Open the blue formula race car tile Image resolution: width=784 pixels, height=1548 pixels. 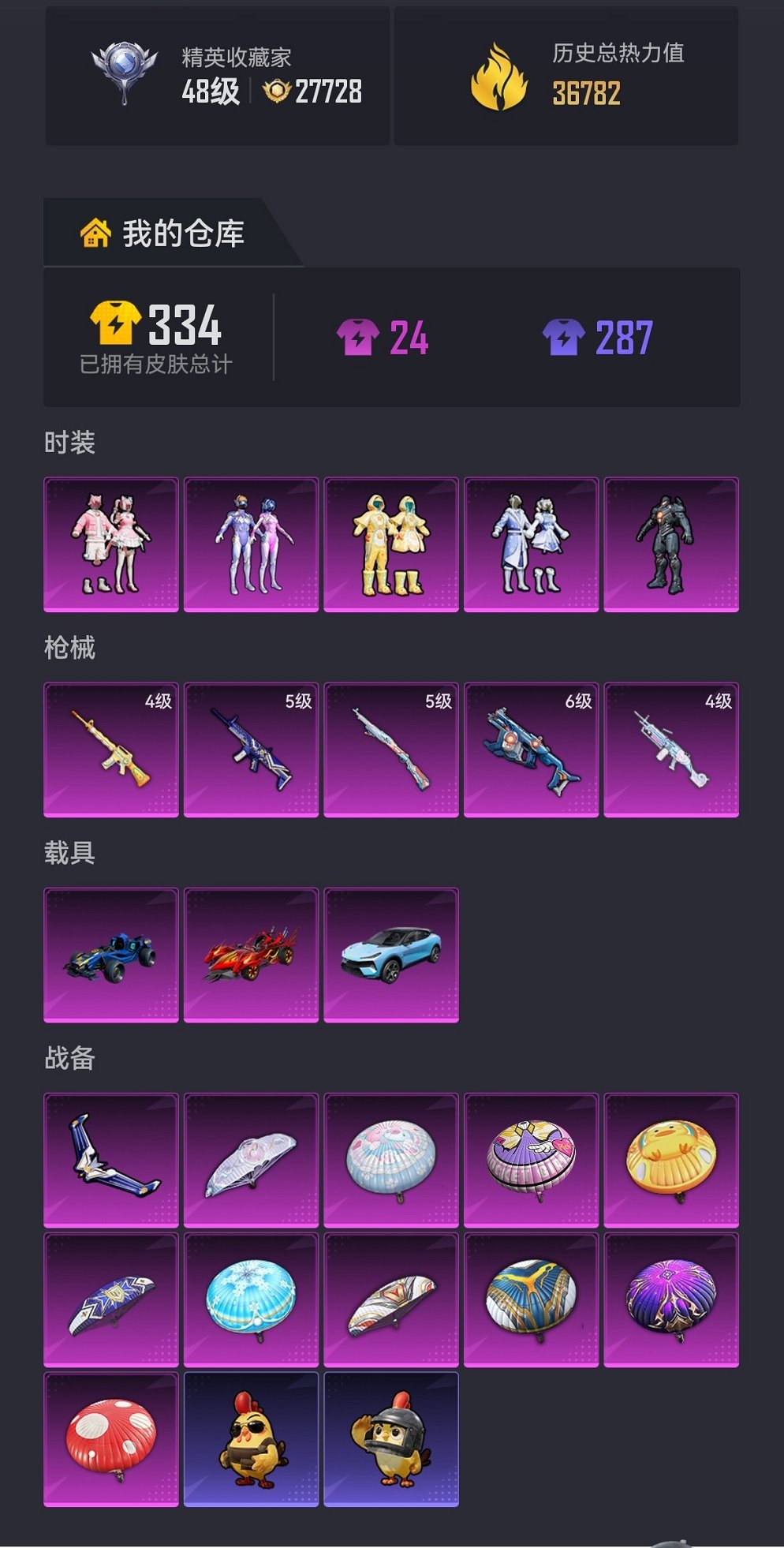[x=111, y=955]
